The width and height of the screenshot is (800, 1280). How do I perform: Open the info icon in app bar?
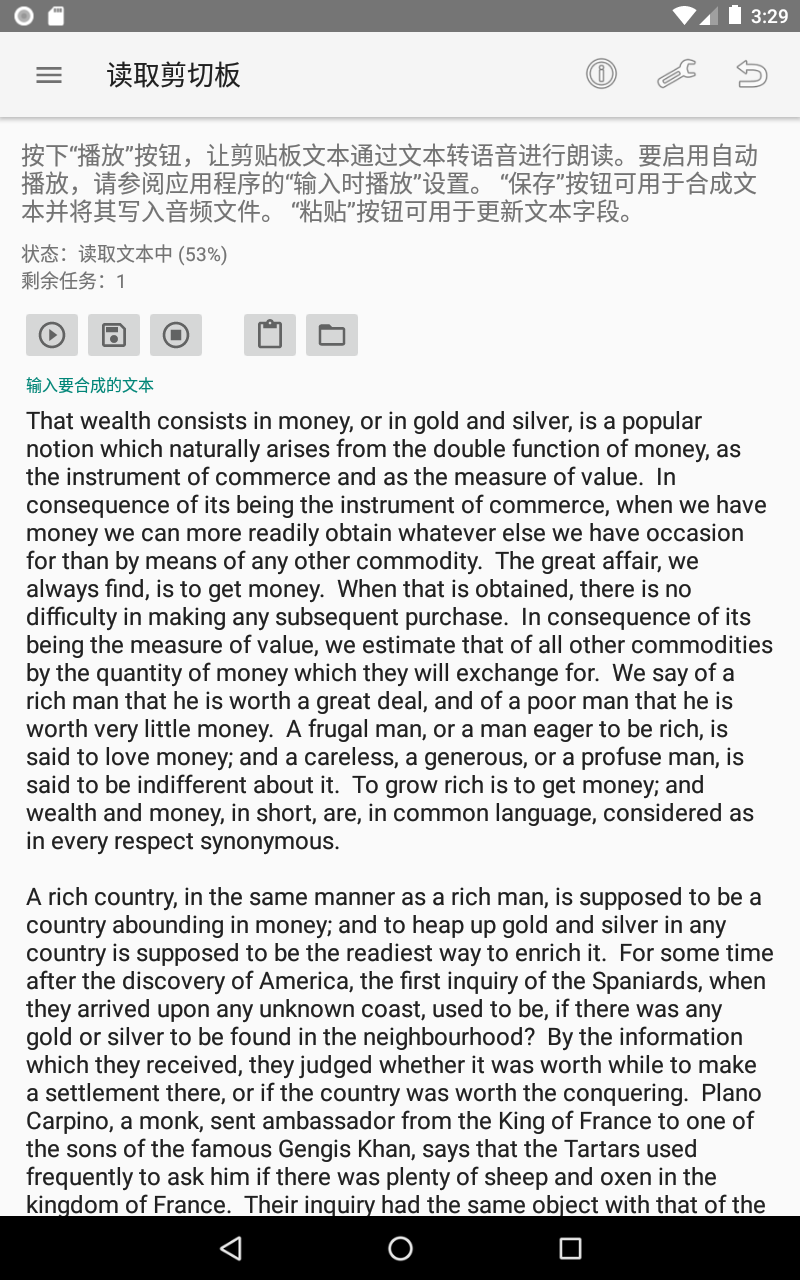pyautogui.click(x=601, y=74)
